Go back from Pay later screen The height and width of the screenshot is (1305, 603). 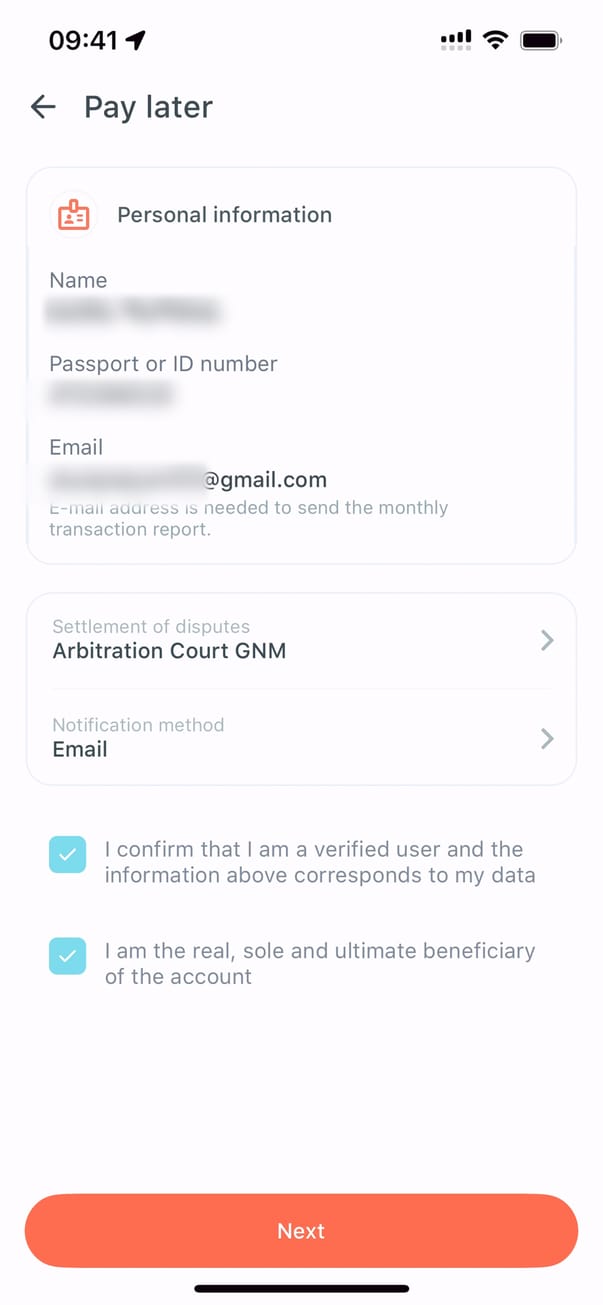coord(43,107)
